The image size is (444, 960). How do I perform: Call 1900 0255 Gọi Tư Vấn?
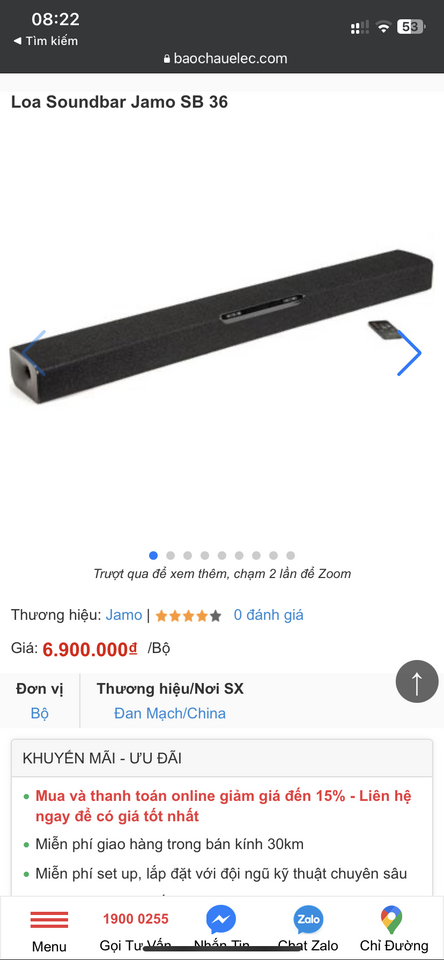tap(135, 931)
